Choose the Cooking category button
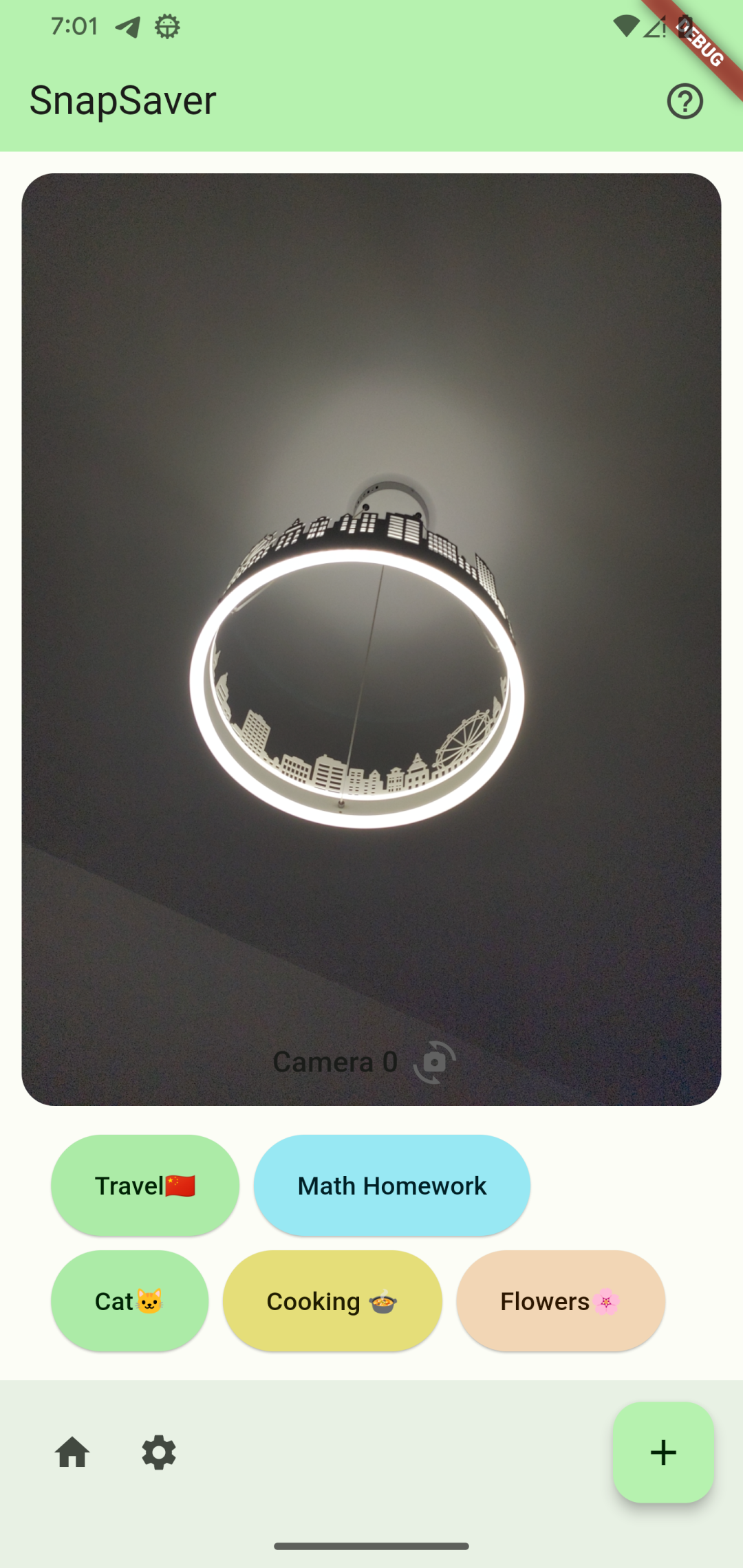743x1568 pixels. (x=332, y=1301)
